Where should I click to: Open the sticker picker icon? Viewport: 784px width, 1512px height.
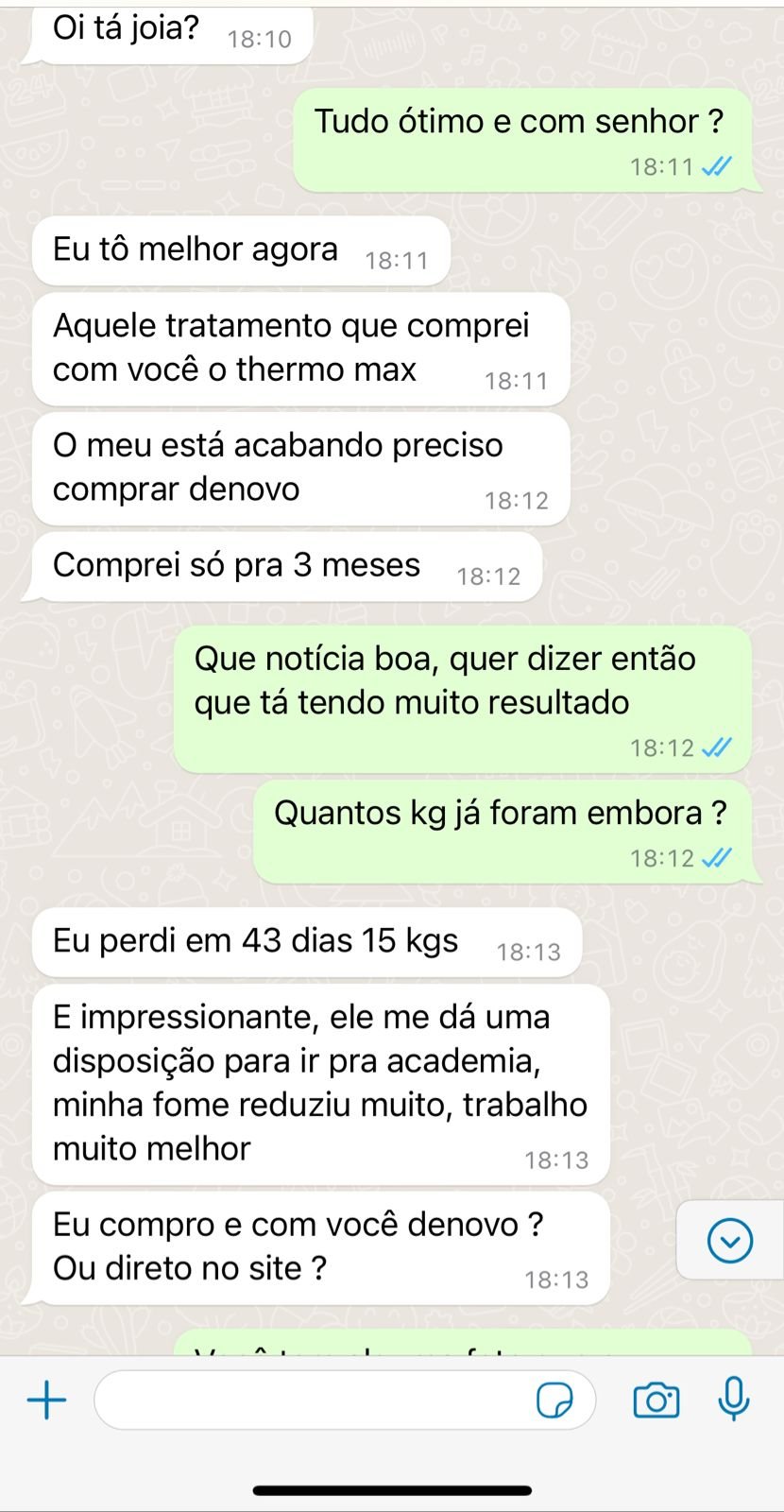click(554, 1400)
